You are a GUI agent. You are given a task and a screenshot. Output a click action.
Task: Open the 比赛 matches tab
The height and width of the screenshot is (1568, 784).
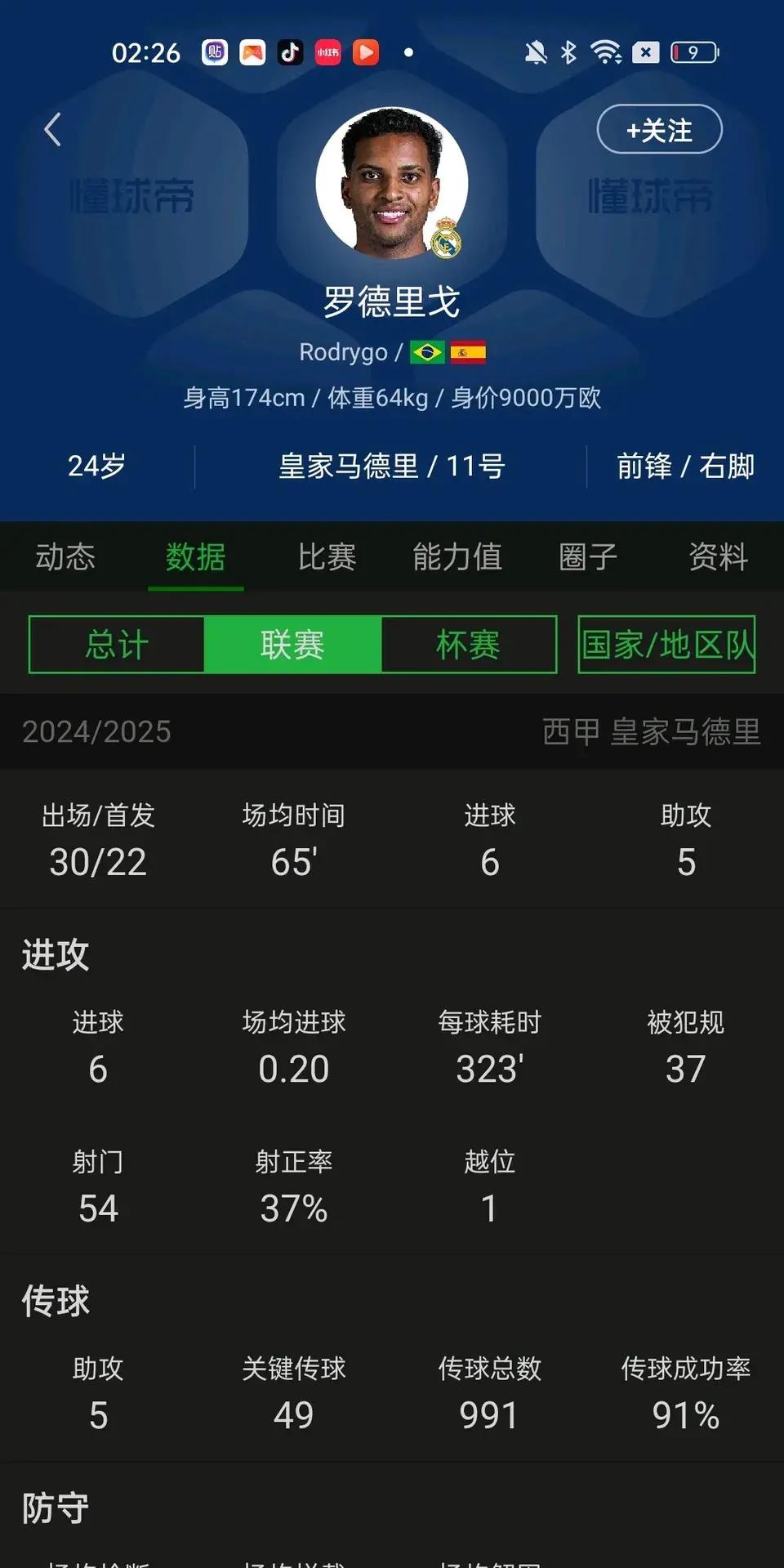[x=326, y=556]
